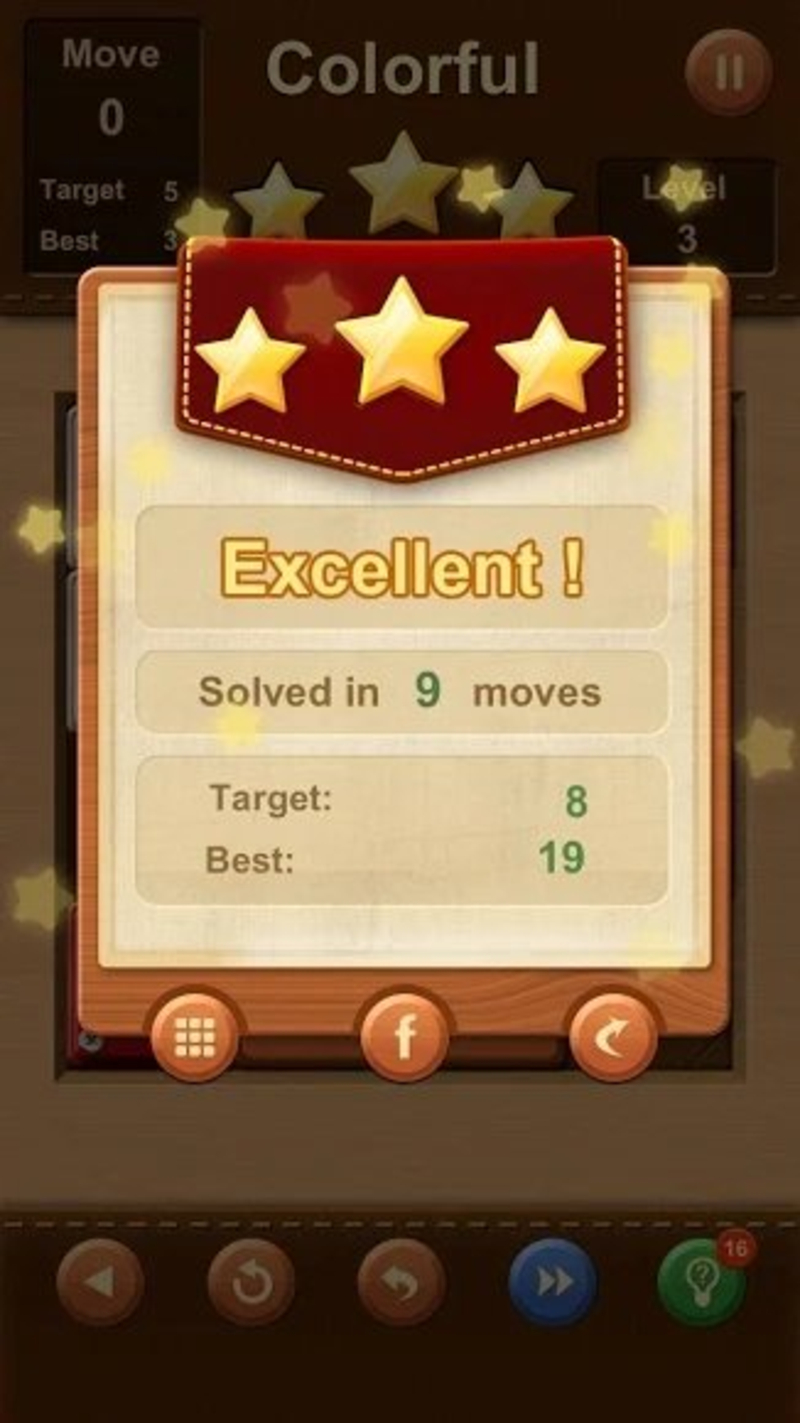Pause the game
800x1423 pixels.
pos(728,72)
